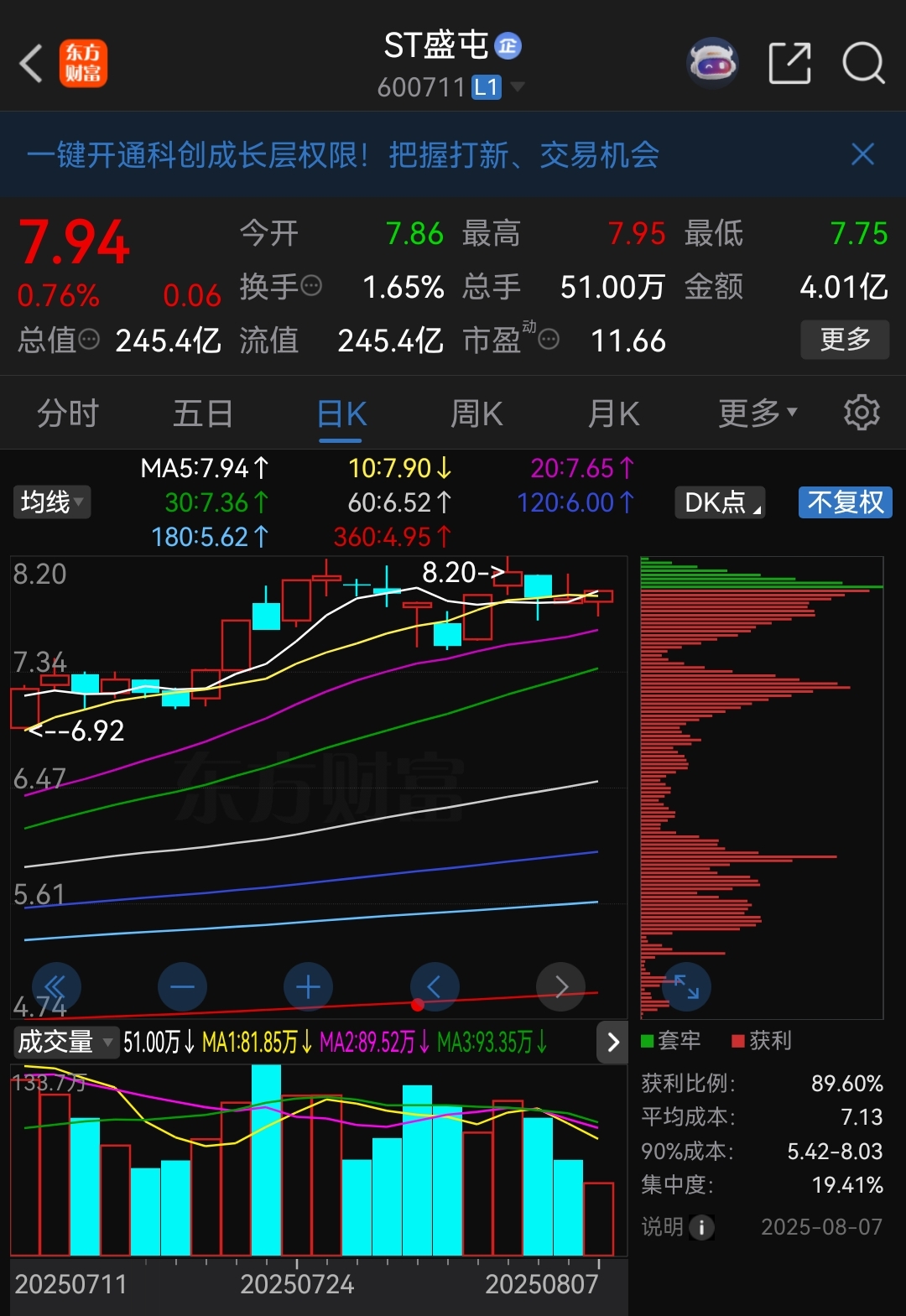Toggle 不复权 price adjustment mode

[x=845, y=502]
